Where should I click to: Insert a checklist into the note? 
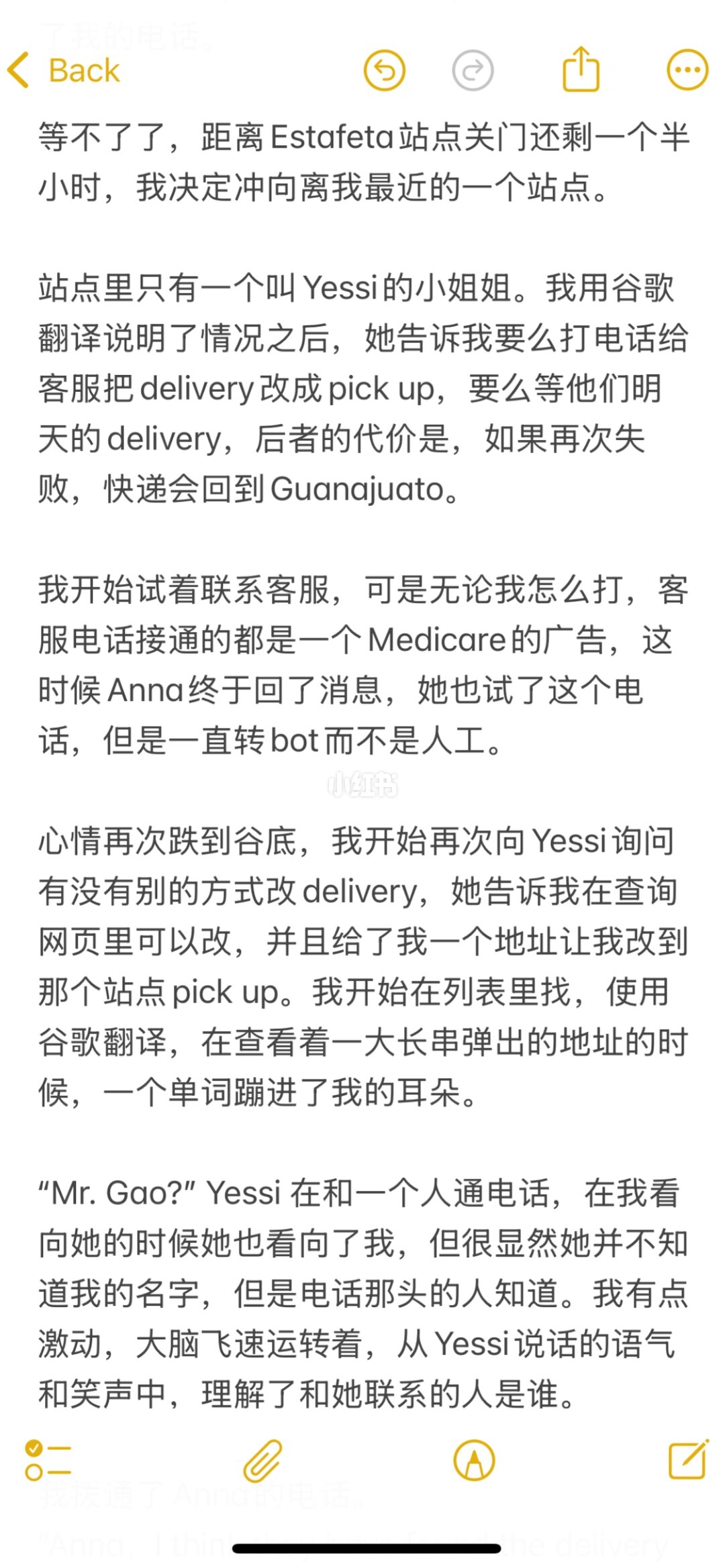(48, 1461)
